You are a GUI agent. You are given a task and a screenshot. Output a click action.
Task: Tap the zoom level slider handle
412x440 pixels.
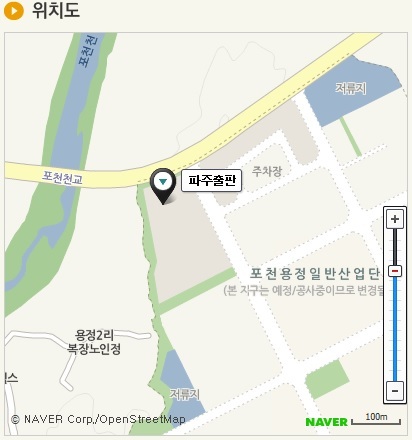click(x=395, y=271)
